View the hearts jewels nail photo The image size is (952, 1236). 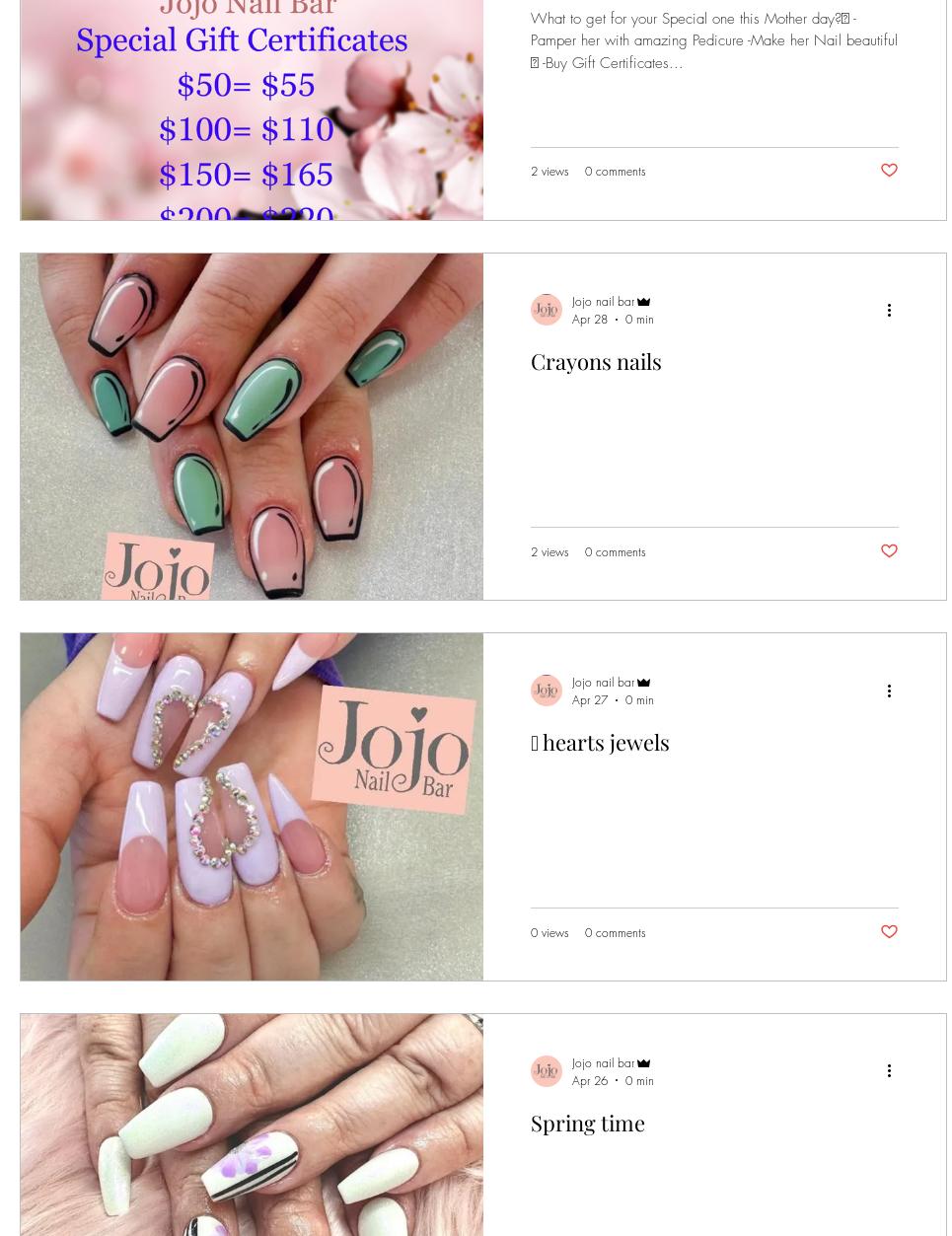(x=252, y=807)
